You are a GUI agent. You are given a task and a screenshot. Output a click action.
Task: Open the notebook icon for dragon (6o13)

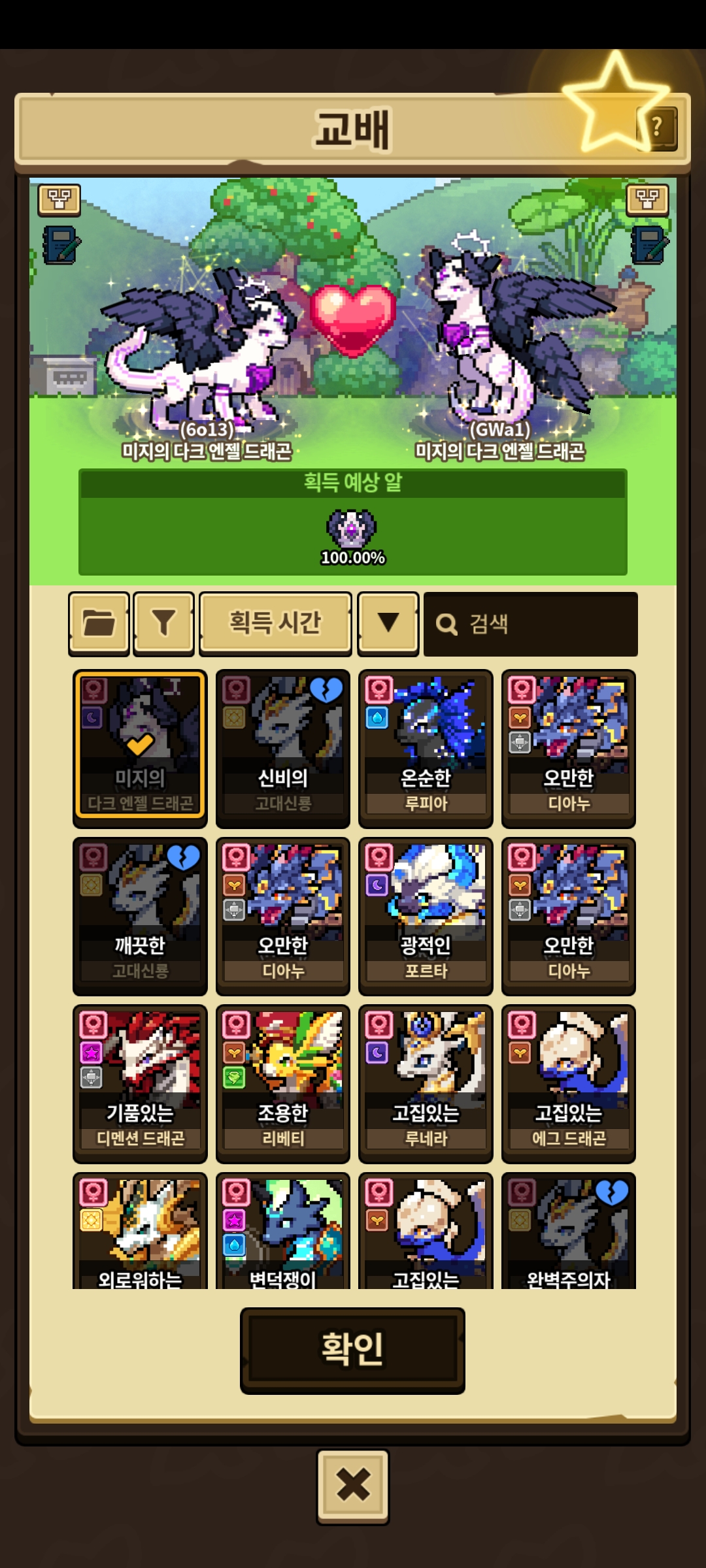(61, 245)
